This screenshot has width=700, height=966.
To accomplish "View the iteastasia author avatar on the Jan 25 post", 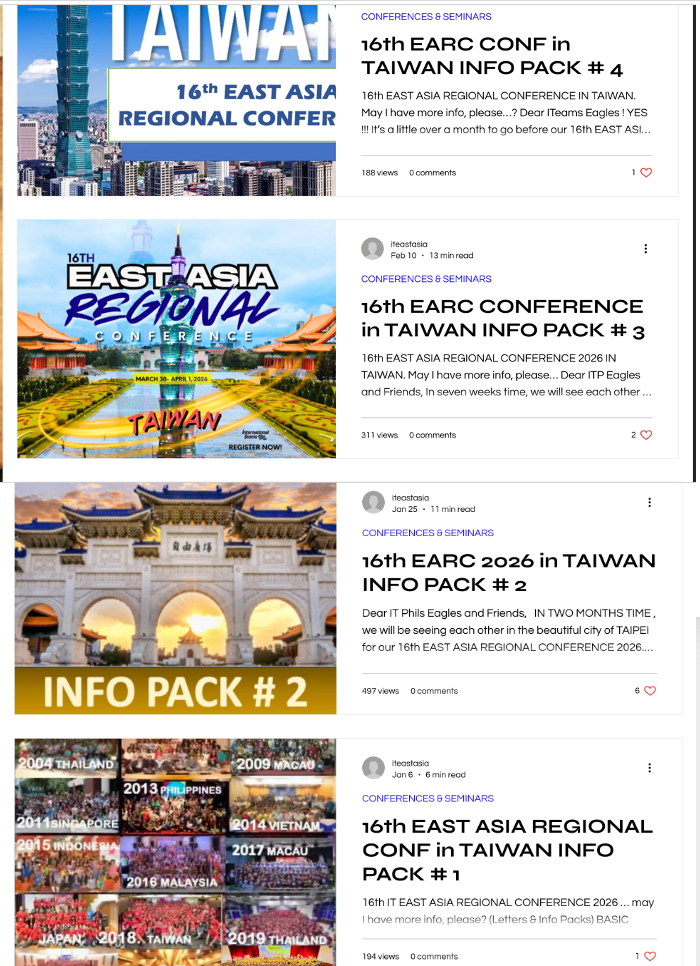I will click(x=373, y=503).
